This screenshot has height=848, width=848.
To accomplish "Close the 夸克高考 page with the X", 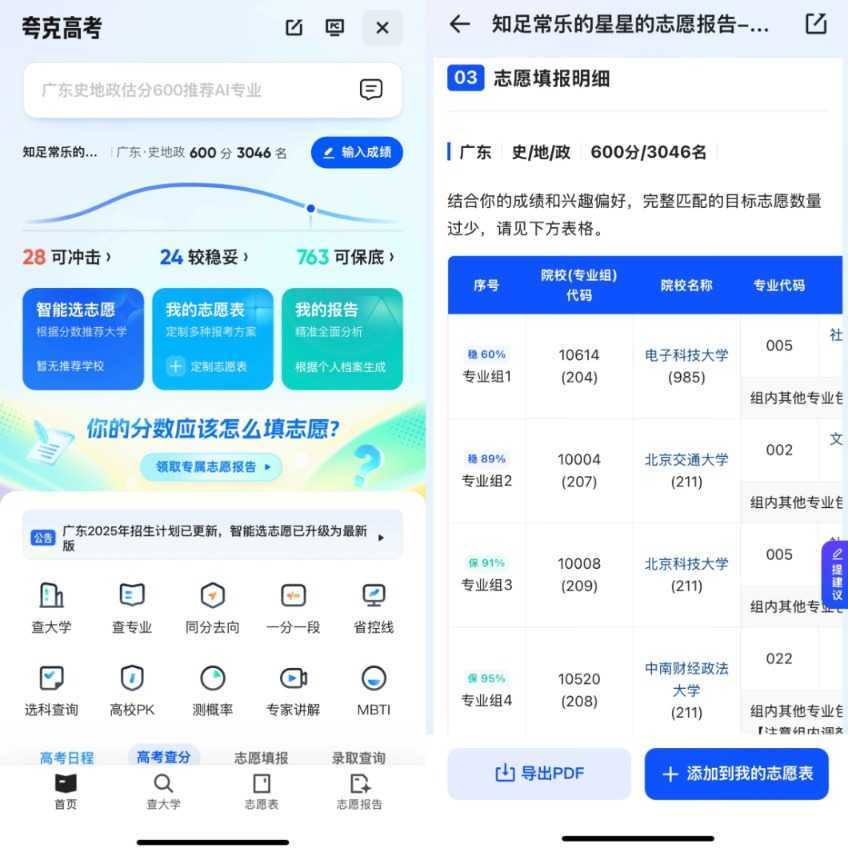I will point(382,28).
